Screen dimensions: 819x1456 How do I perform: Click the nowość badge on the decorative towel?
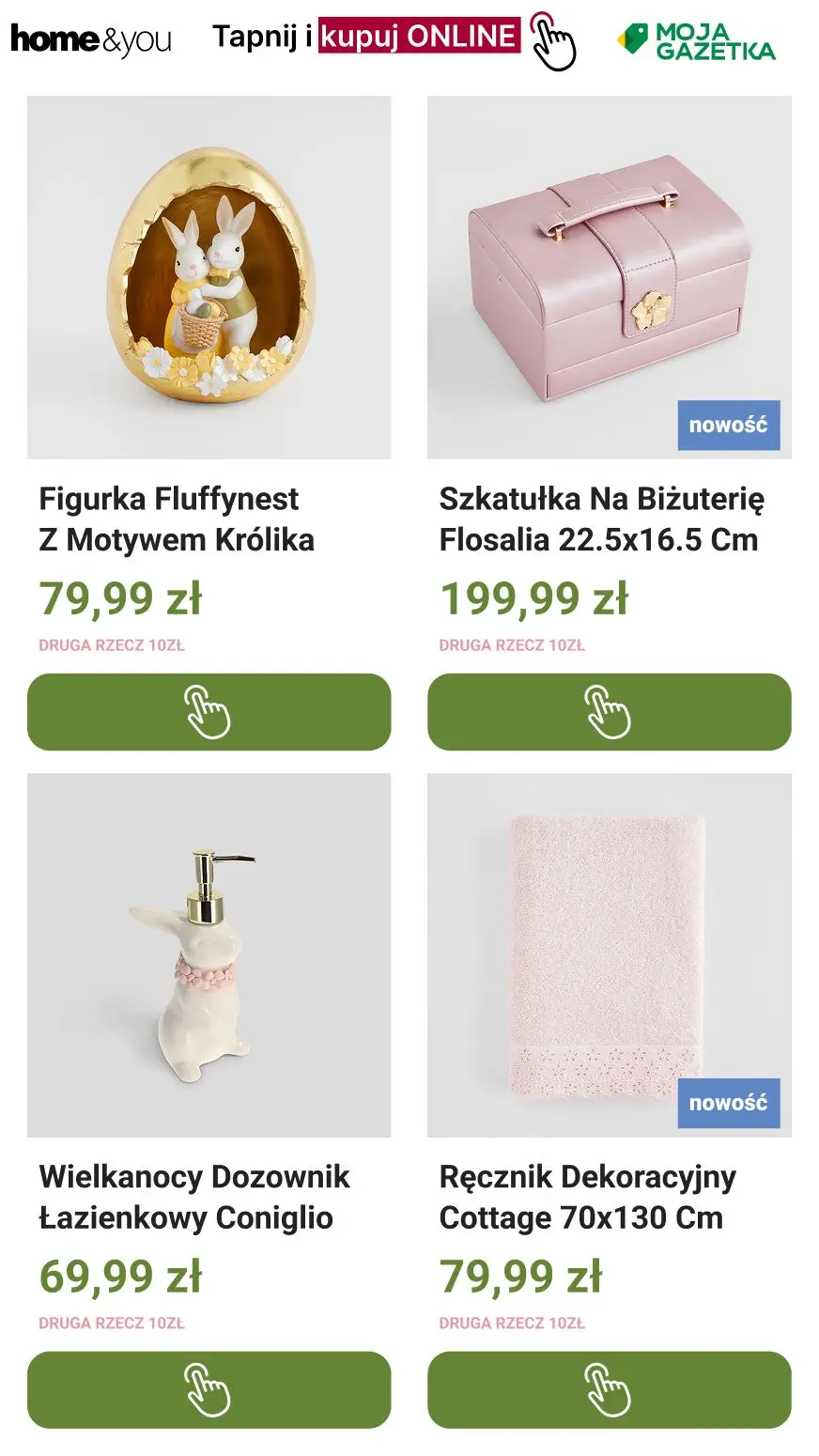[729, 1104]
